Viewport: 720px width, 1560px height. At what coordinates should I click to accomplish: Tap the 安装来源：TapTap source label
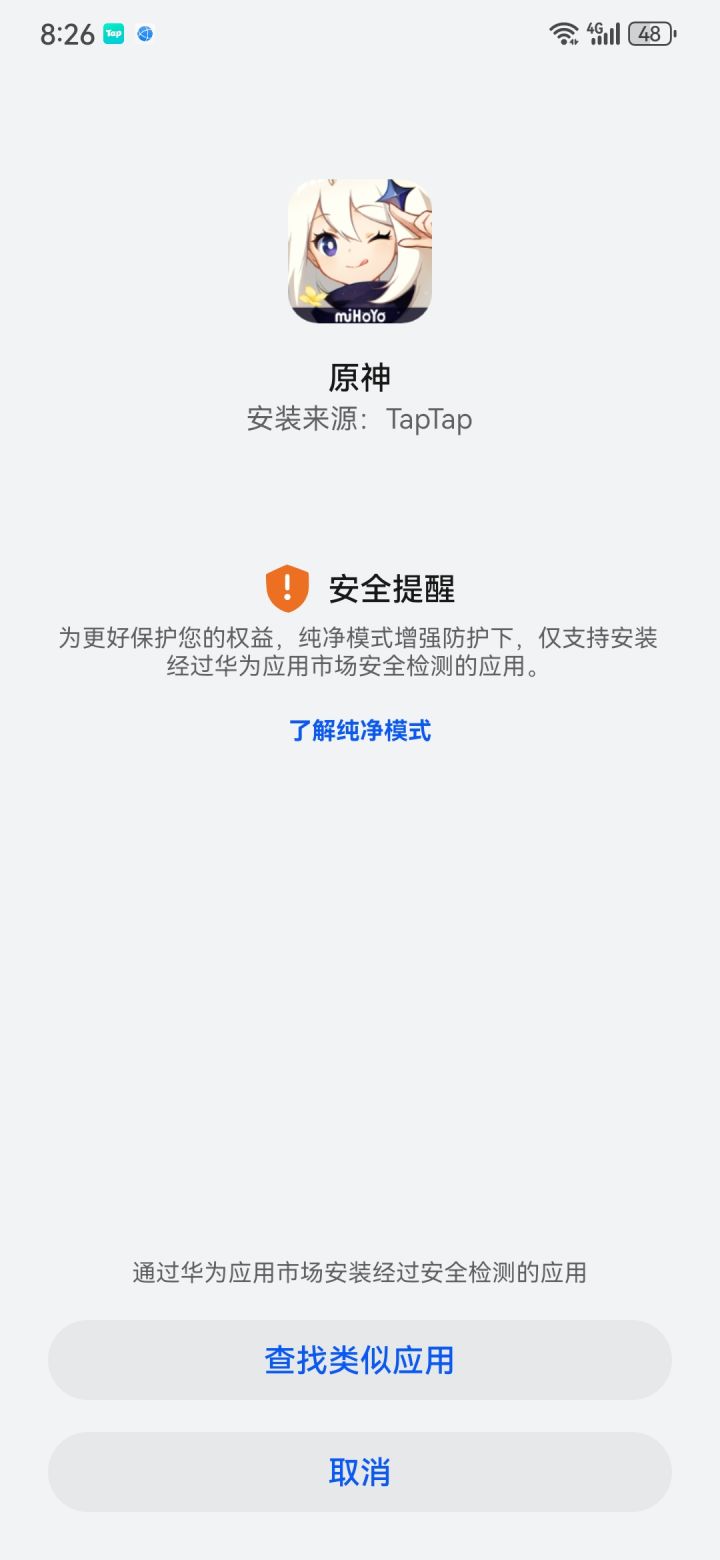pyautogui.click(x=360, y=419)
